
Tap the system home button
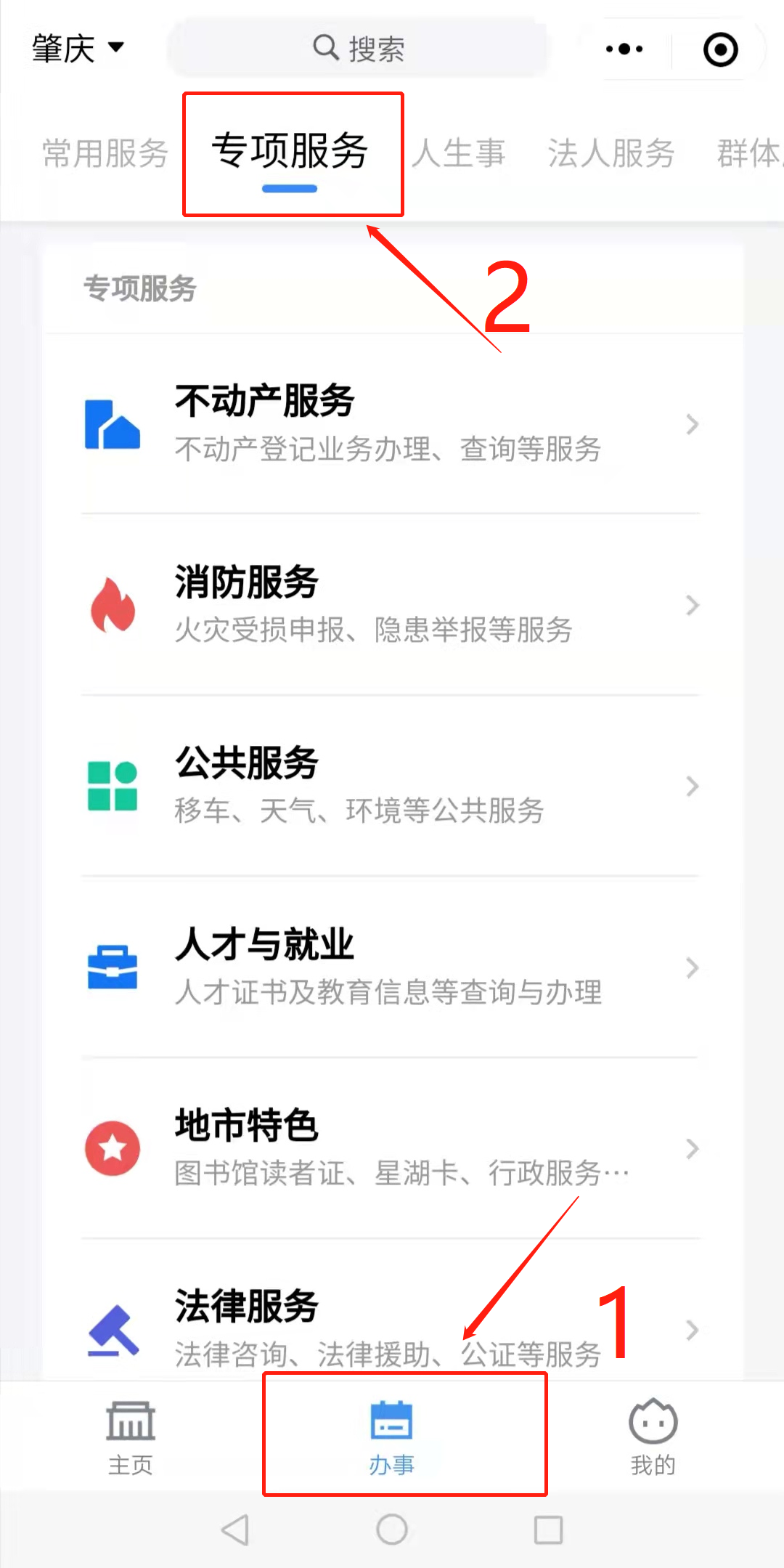[392, 1530]
